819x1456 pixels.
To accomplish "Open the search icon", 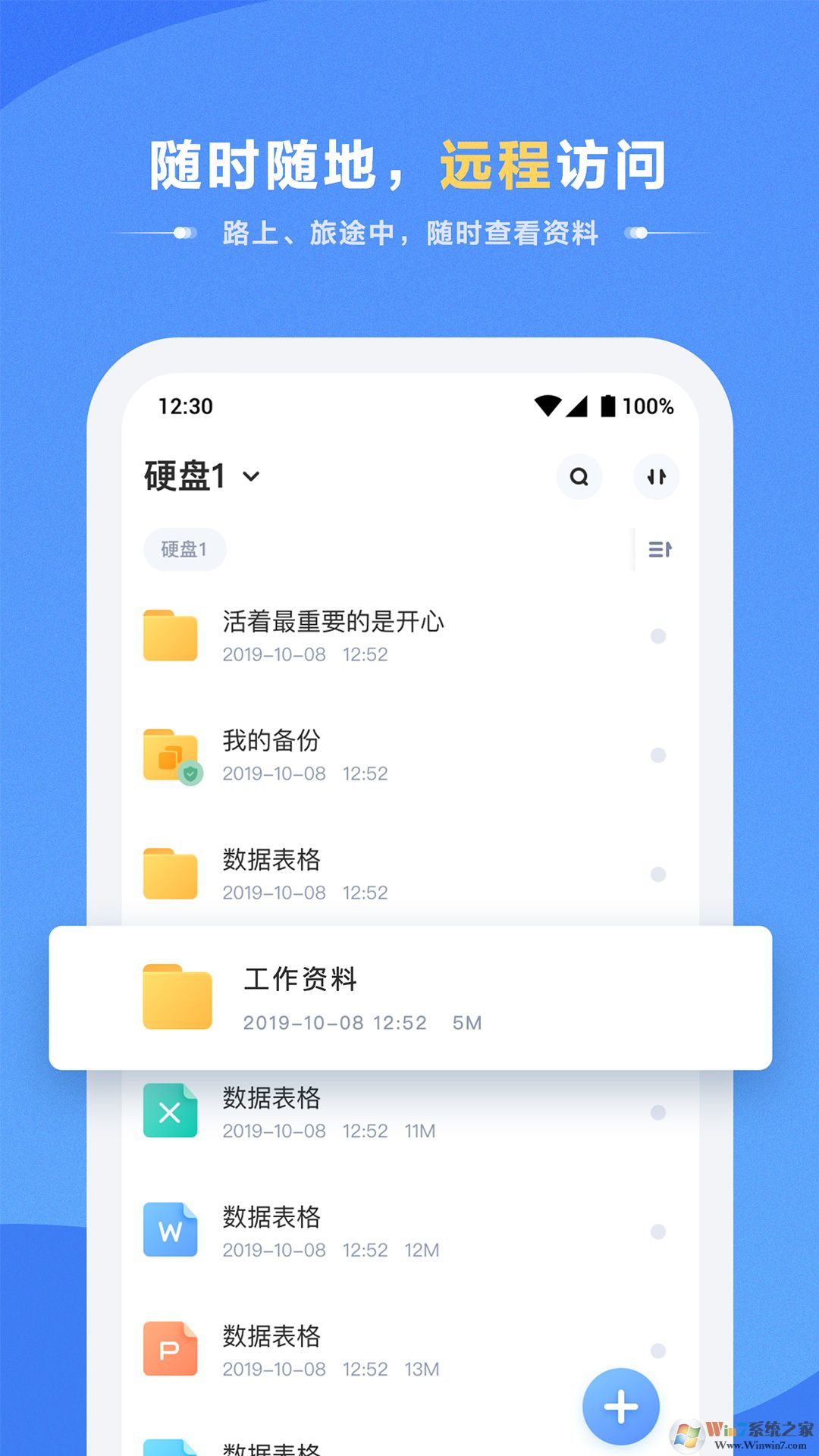I will (579, 477).
